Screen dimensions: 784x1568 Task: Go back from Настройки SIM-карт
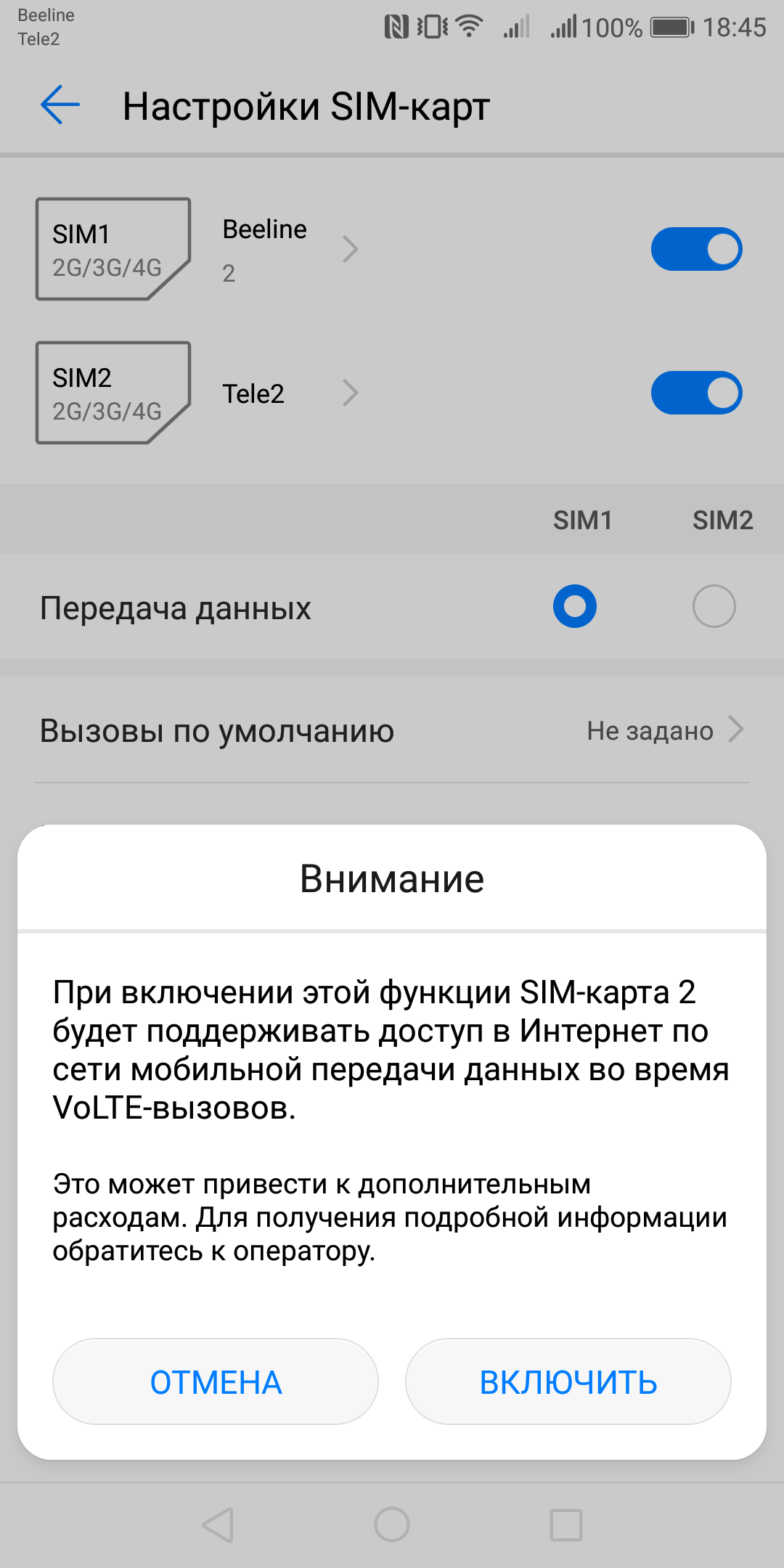(x=60, y=105)
